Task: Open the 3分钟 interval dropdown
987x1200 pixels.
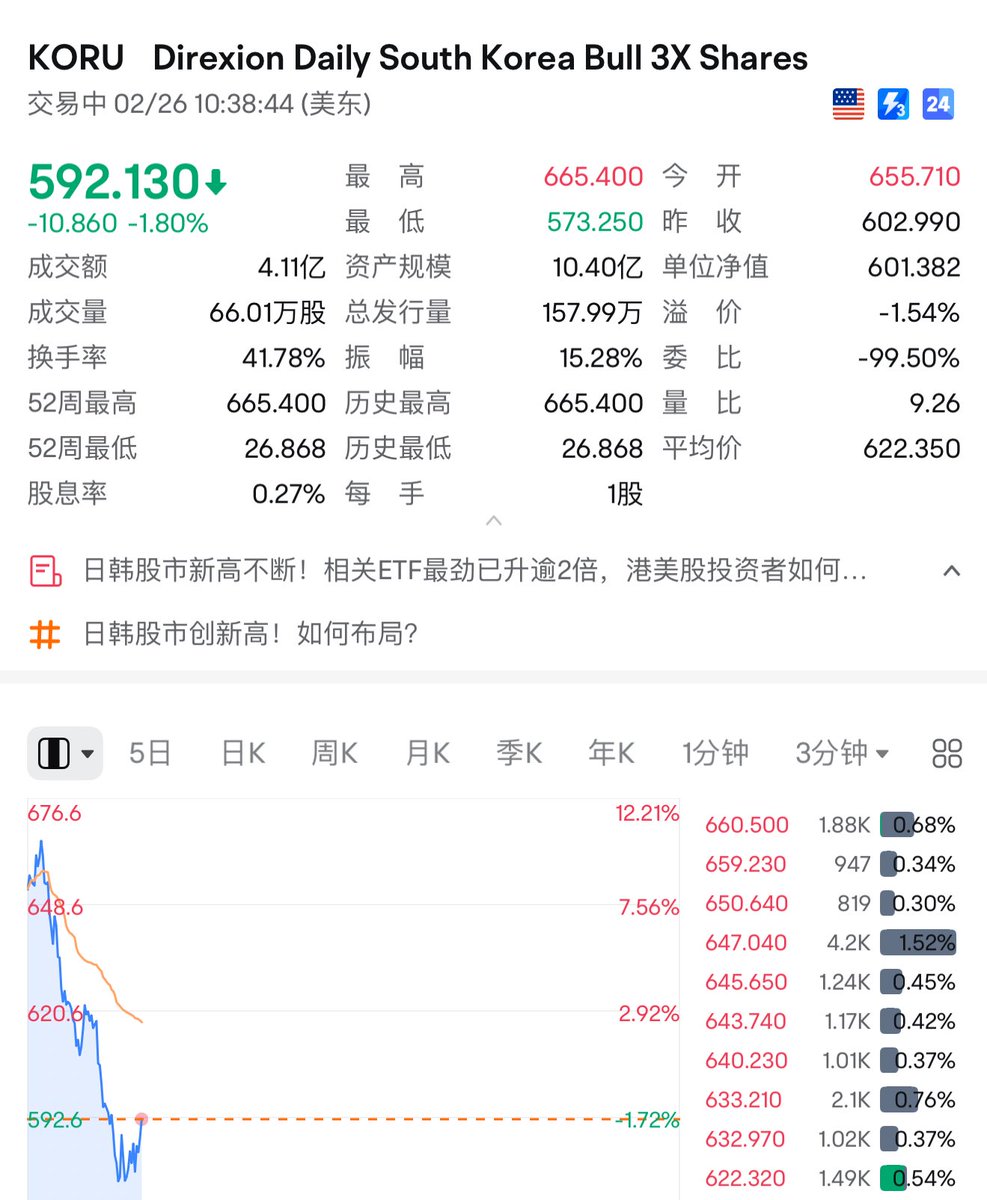Action: (842, 753)
